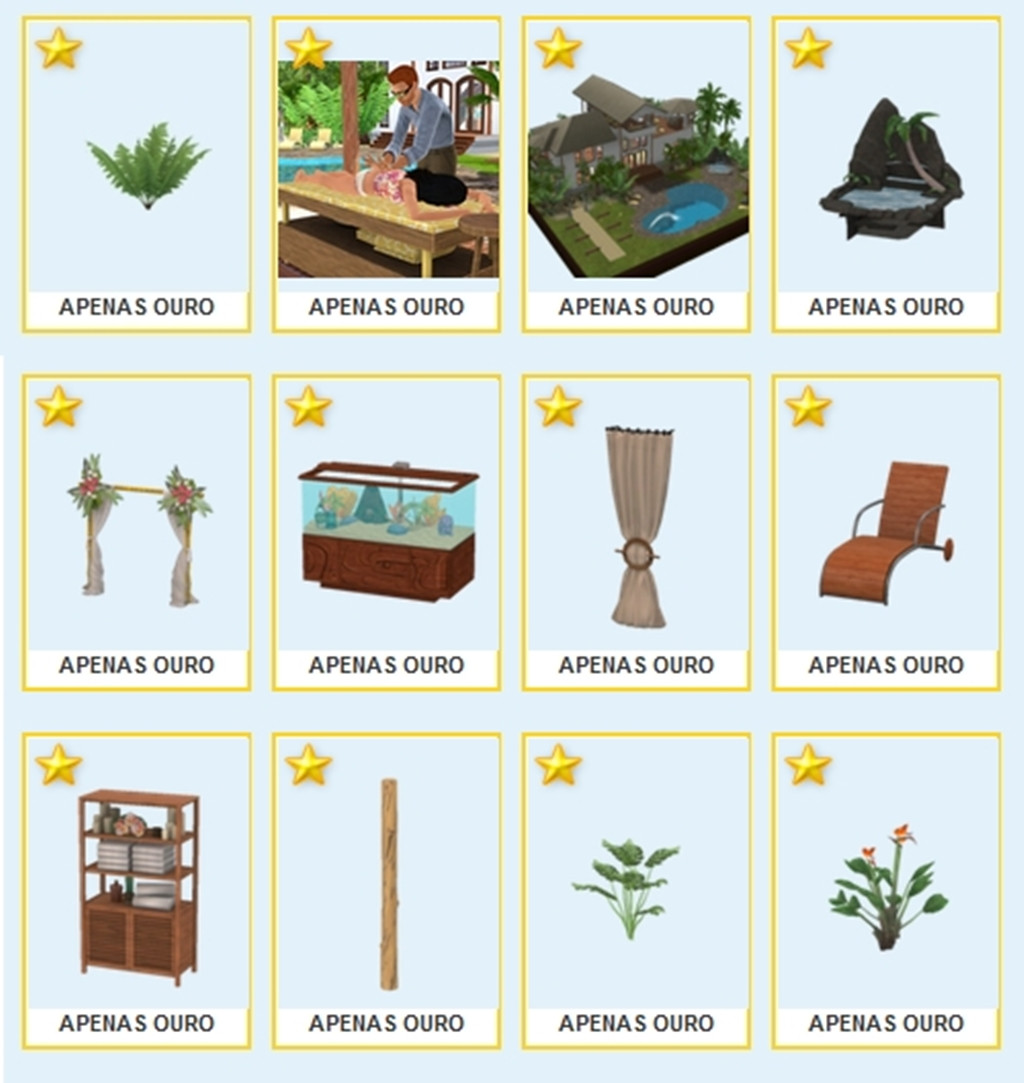Open the green fern plant item card

click(x=137, y=175)
